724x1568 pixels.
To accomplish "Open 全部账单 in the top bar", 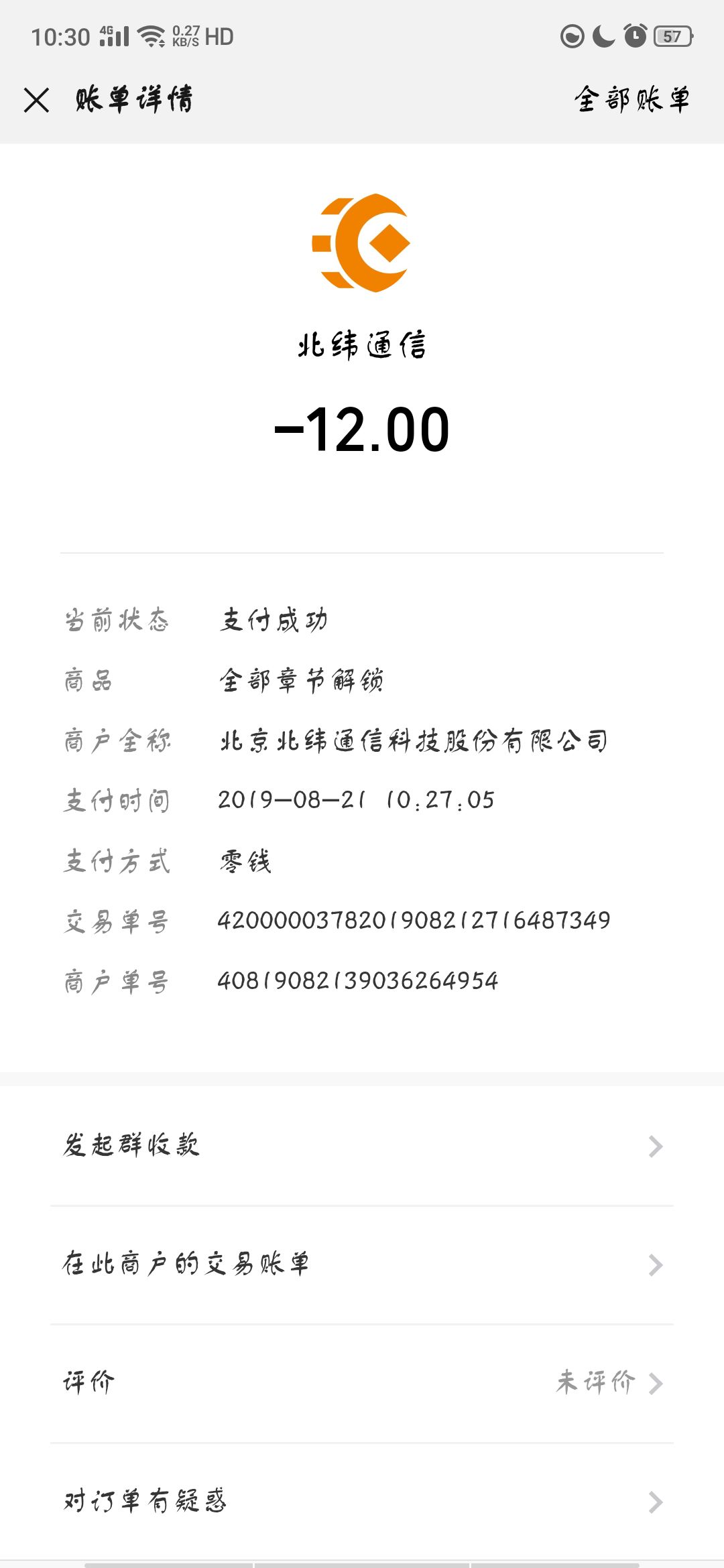I will pyautogui.click(x=631, y=100).
